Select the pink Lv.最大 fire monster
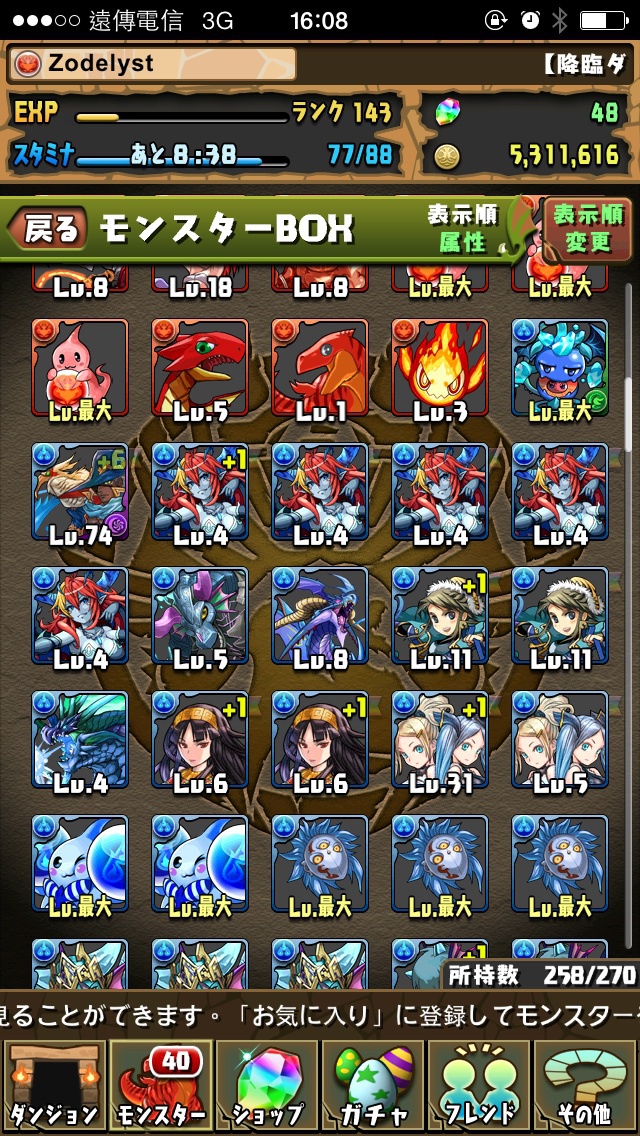 coord(80,368)
